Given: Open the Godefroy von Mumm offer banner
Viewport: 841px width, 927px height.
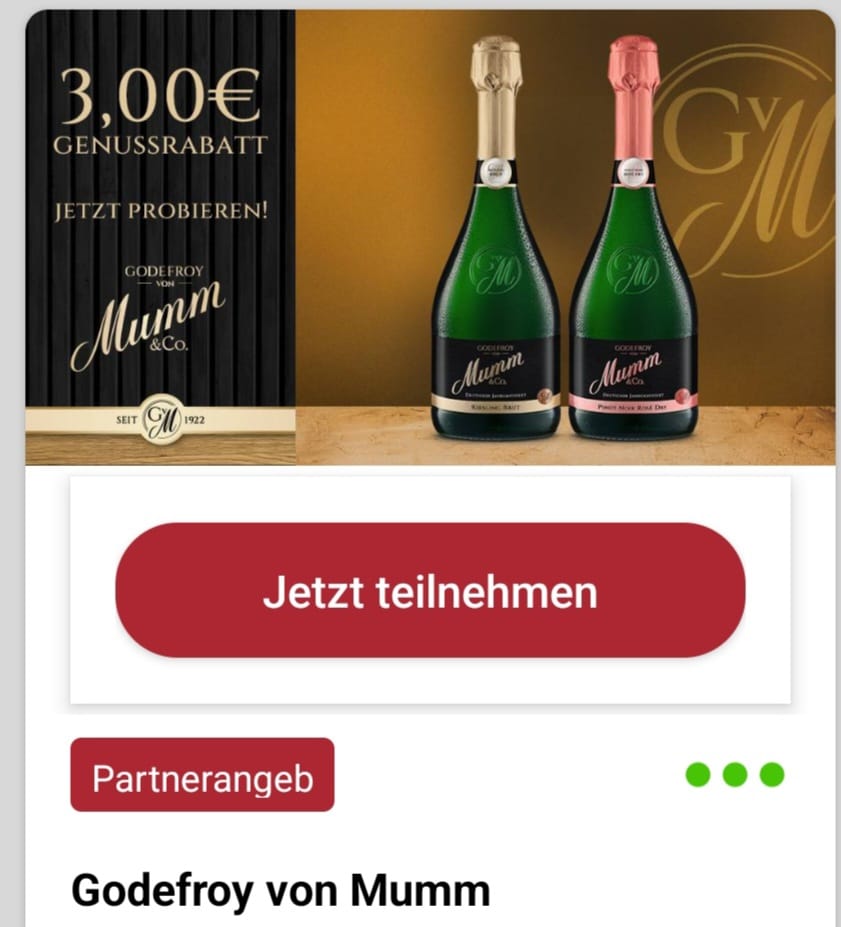Looking at the screenshot, I should point(430,238).
